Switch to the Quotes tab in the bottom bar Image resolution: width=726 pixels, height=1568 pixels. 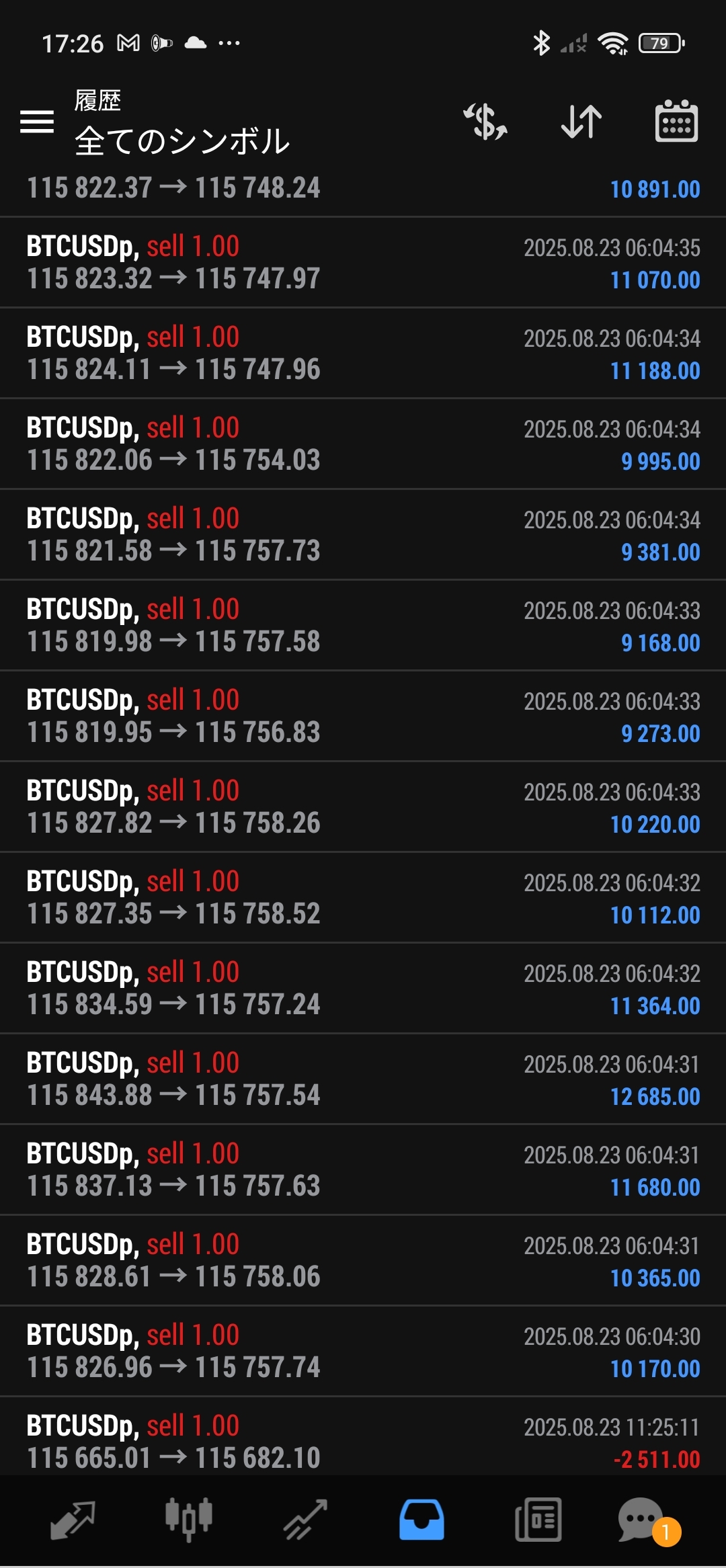[x=73, y=1520]
